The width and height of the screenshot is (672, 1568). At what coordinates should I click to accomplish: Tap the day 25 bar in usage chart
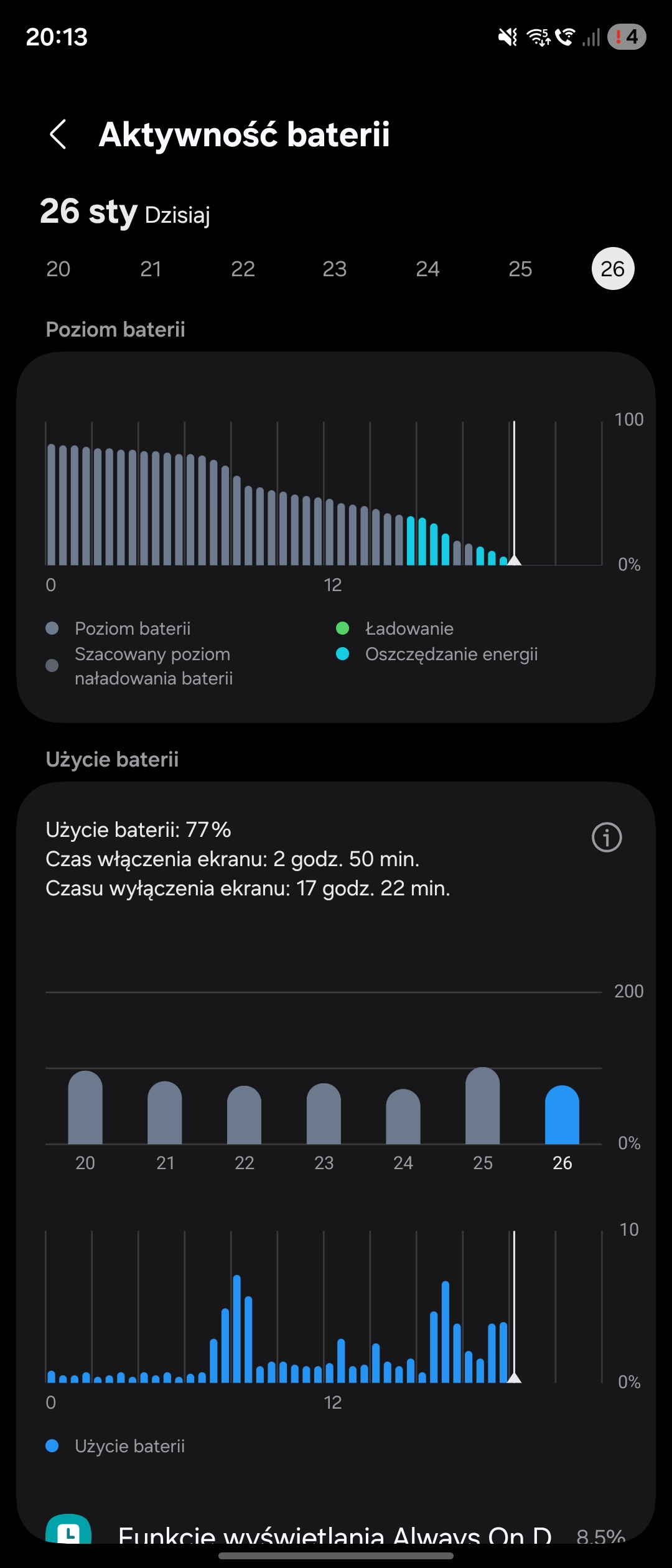[482, 1108]
